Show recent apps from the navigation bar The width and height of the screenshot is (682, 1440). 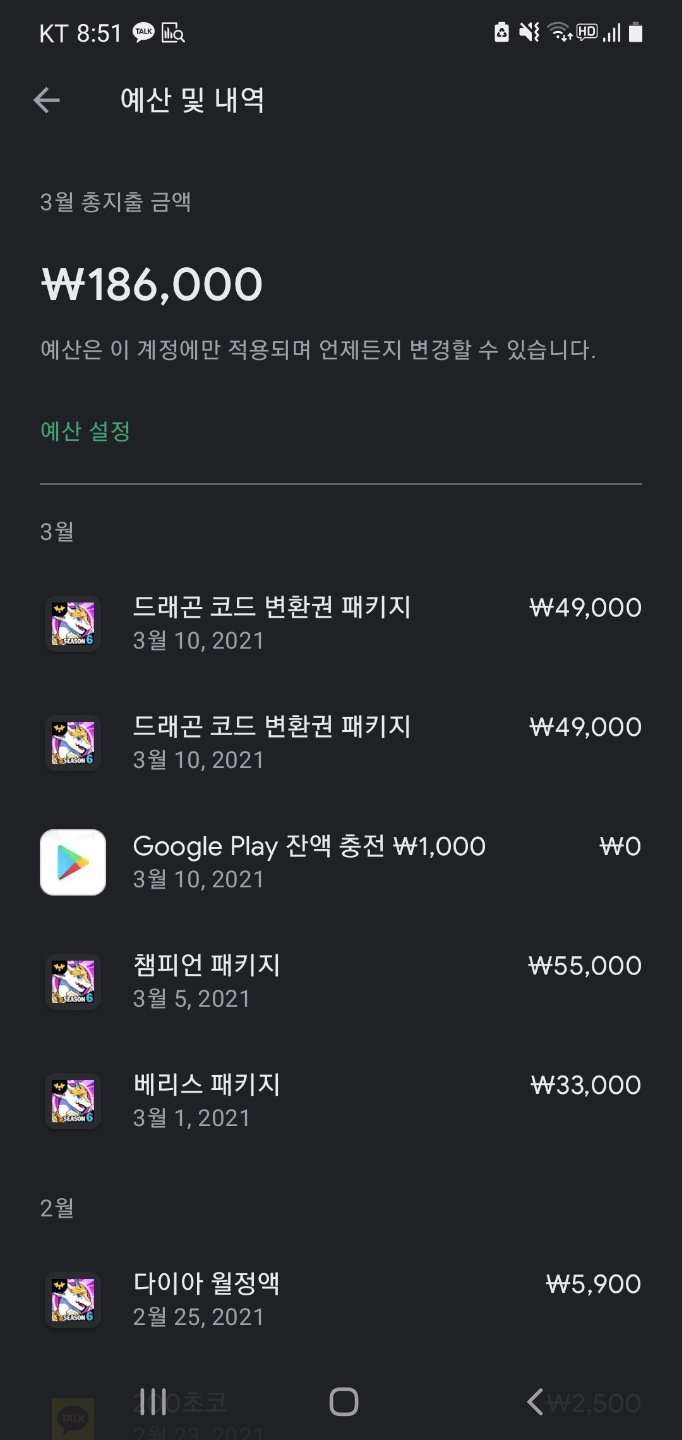click(152, 1402)
